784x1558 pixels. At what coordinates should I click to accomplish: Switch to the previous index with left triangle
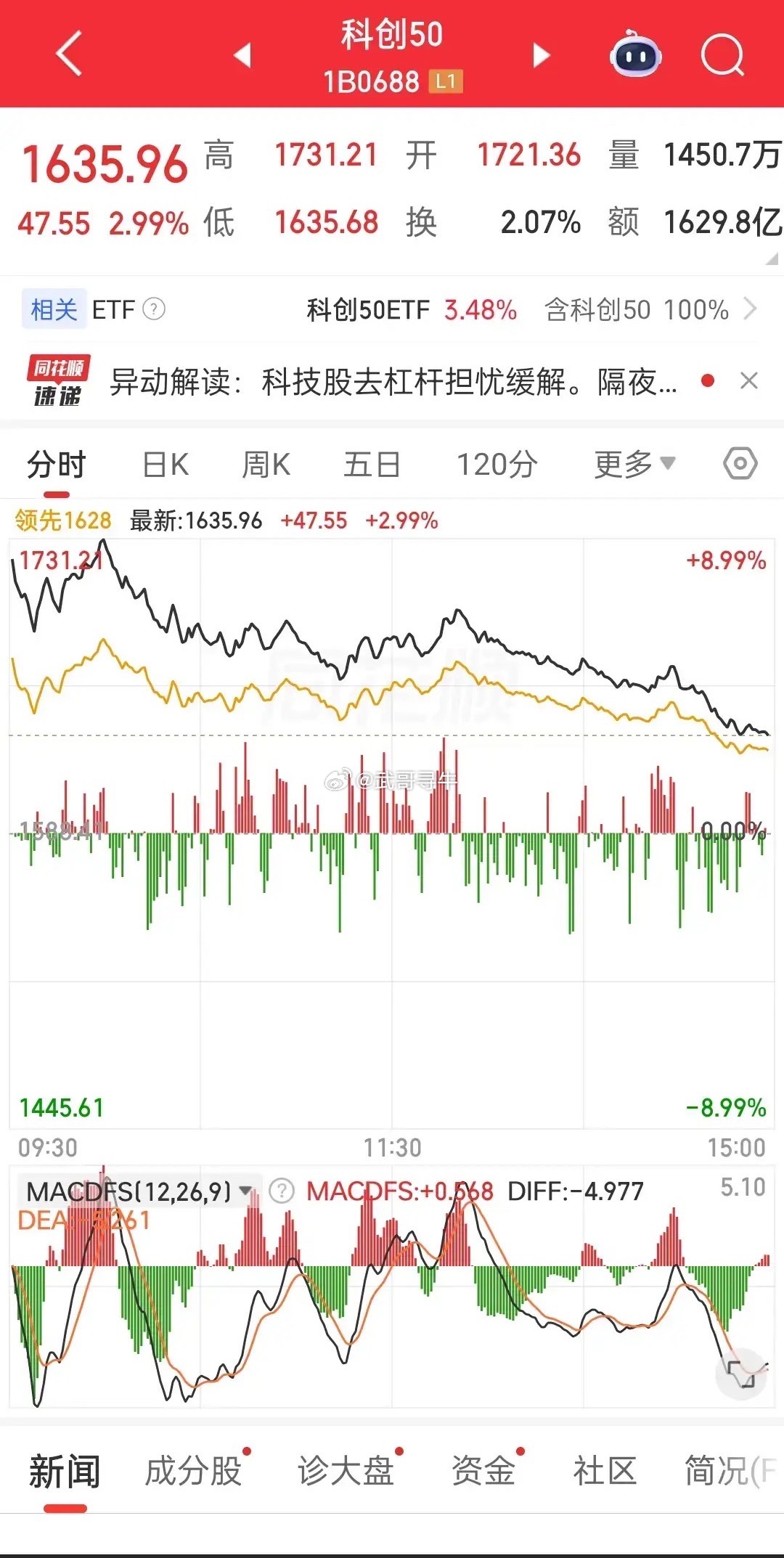(x=242, y=54)
